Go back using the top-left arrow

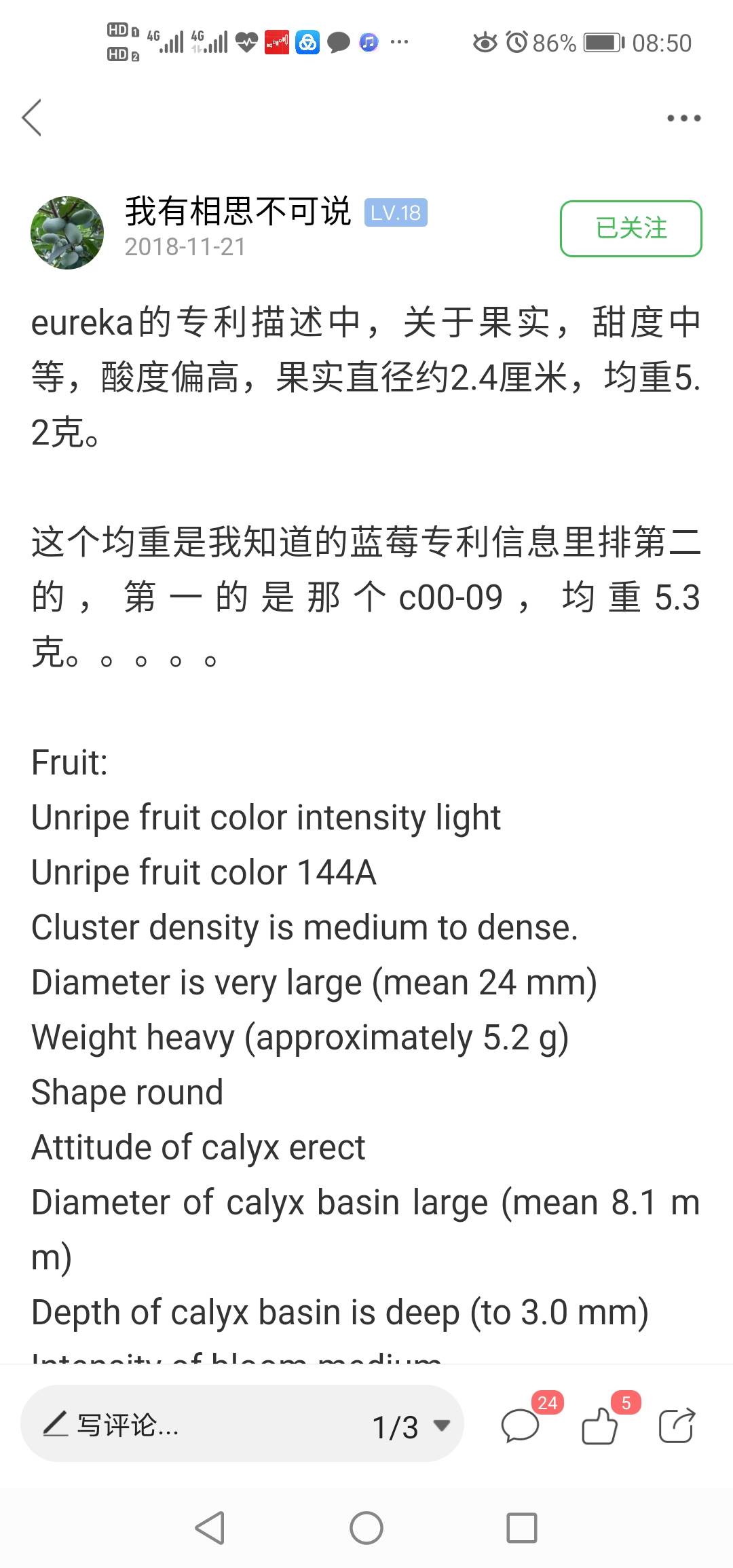tap(32, 117)
